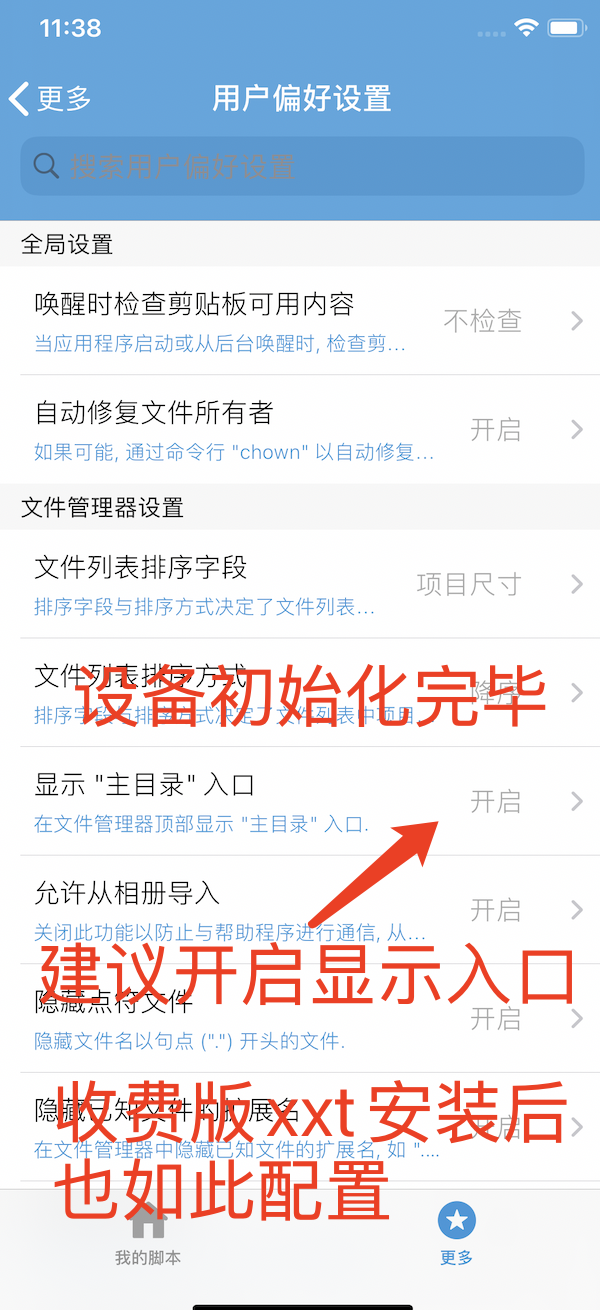Select the 更多 tab
Image resolution: width=600 pixels, height=1310 pixels.
pyautogui.click(x=456, y=1235)
